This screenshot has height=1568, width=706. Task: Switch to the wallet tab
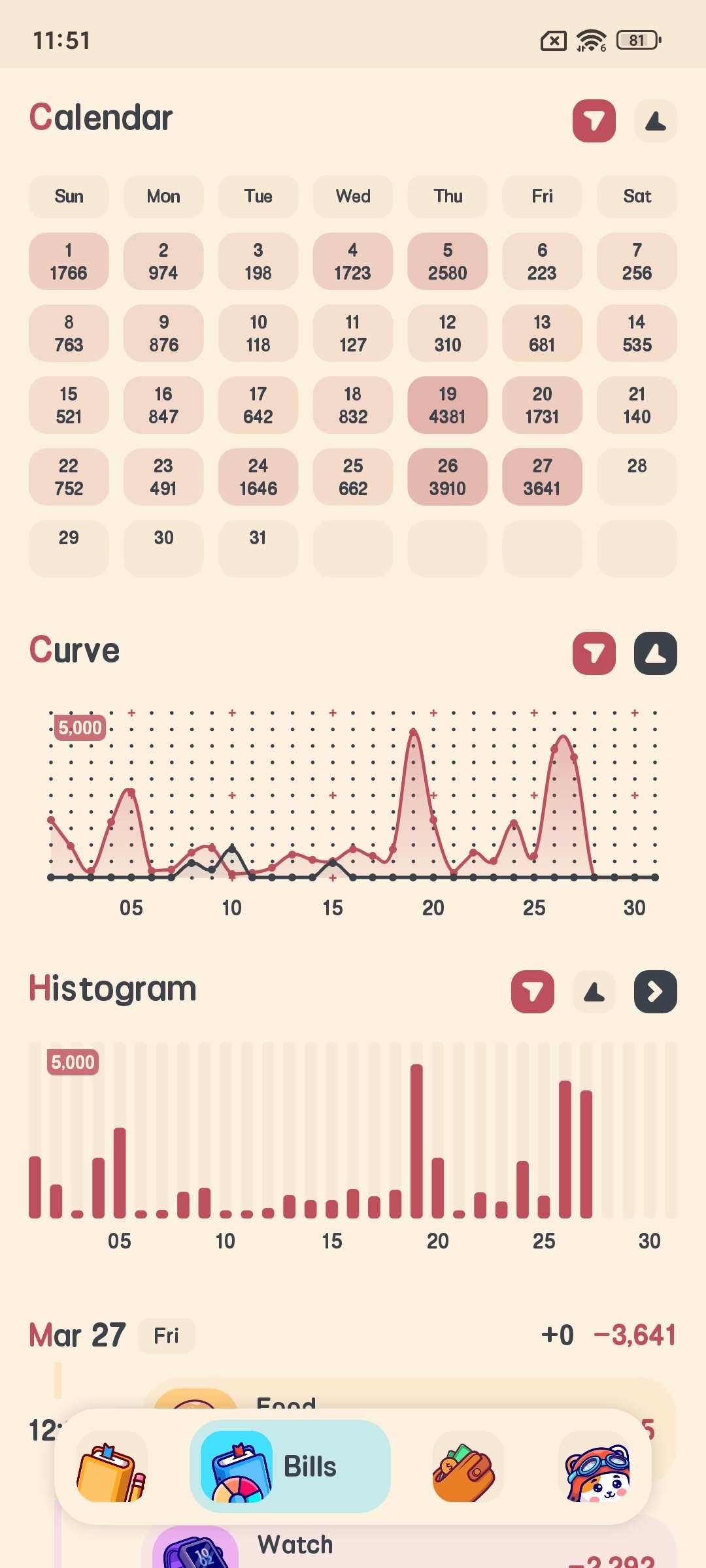pos(464,1467)
